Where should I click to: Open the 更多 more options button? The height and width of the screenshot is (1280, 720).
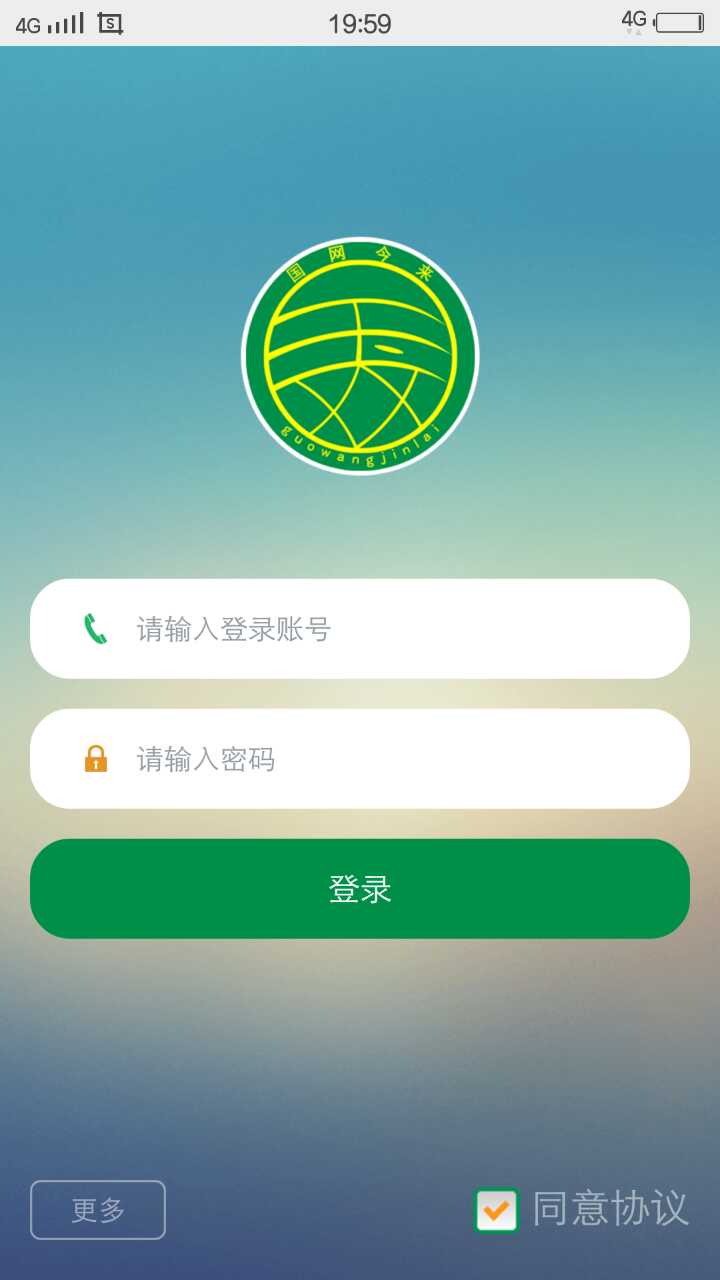[x=98, y=1210]
